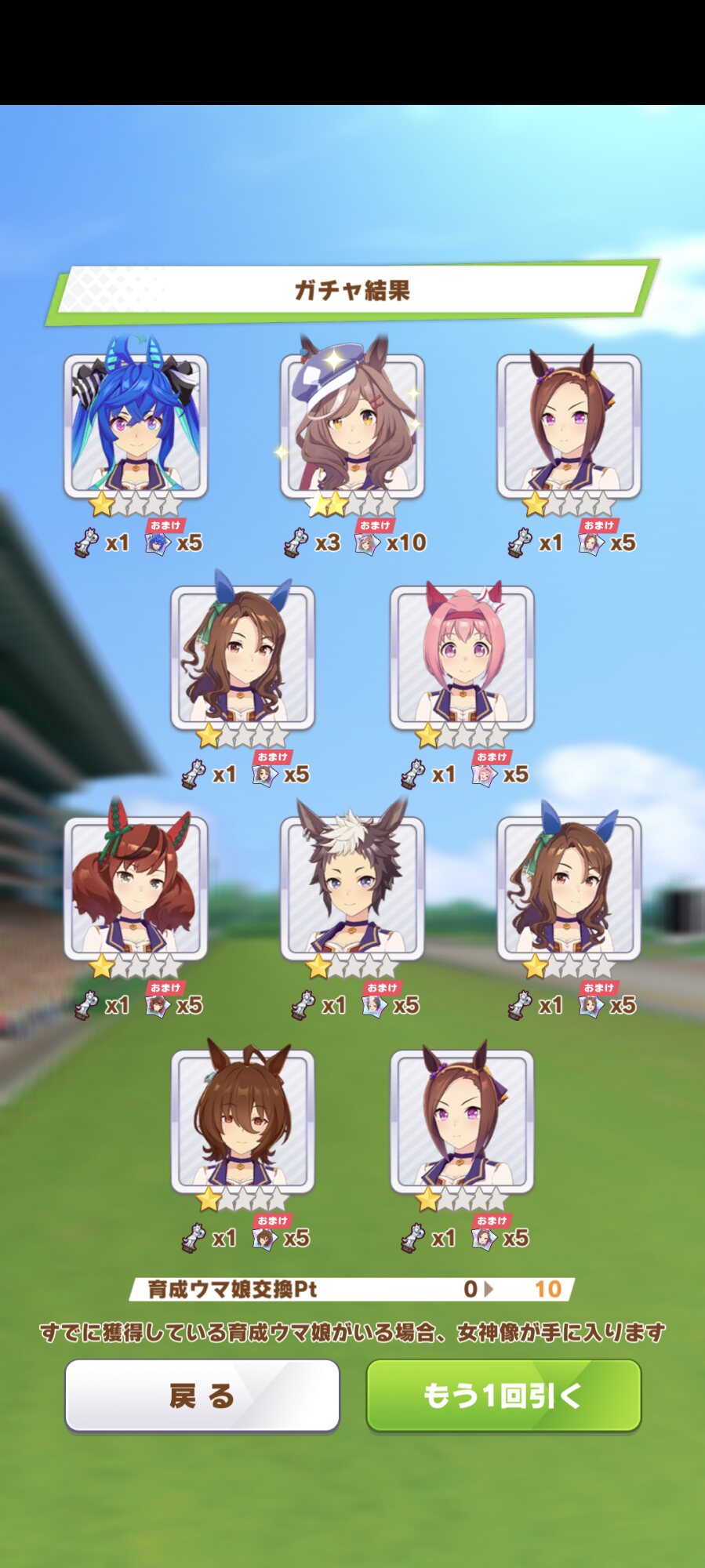Open the gray spiky-haired character card
The width and height of the screenshot is (705, 1568).
352,887
